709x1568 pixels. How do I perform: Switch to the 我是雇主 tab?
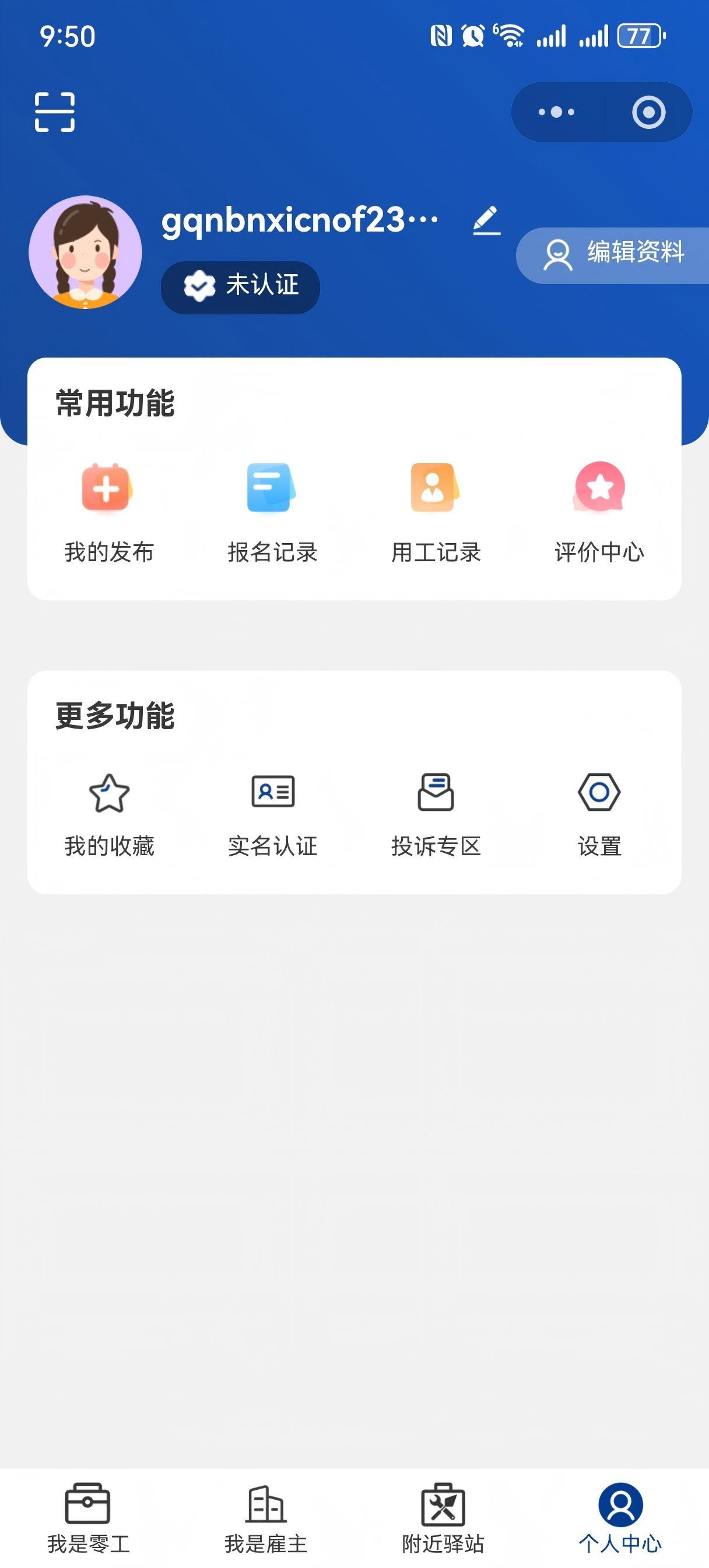coord(266,1517)
